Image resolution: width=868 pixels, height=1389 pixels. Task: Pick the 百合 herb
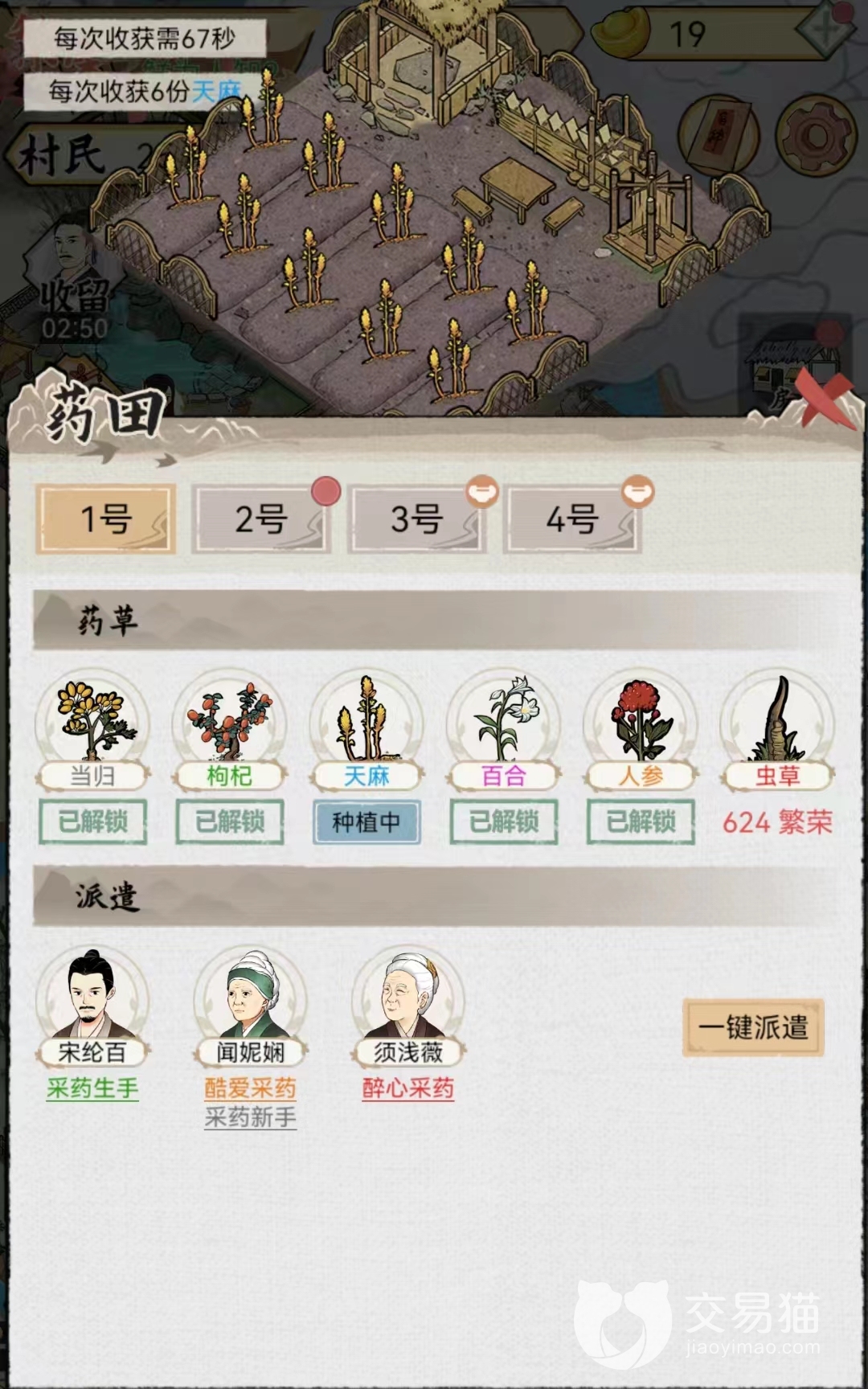point(503,719)
